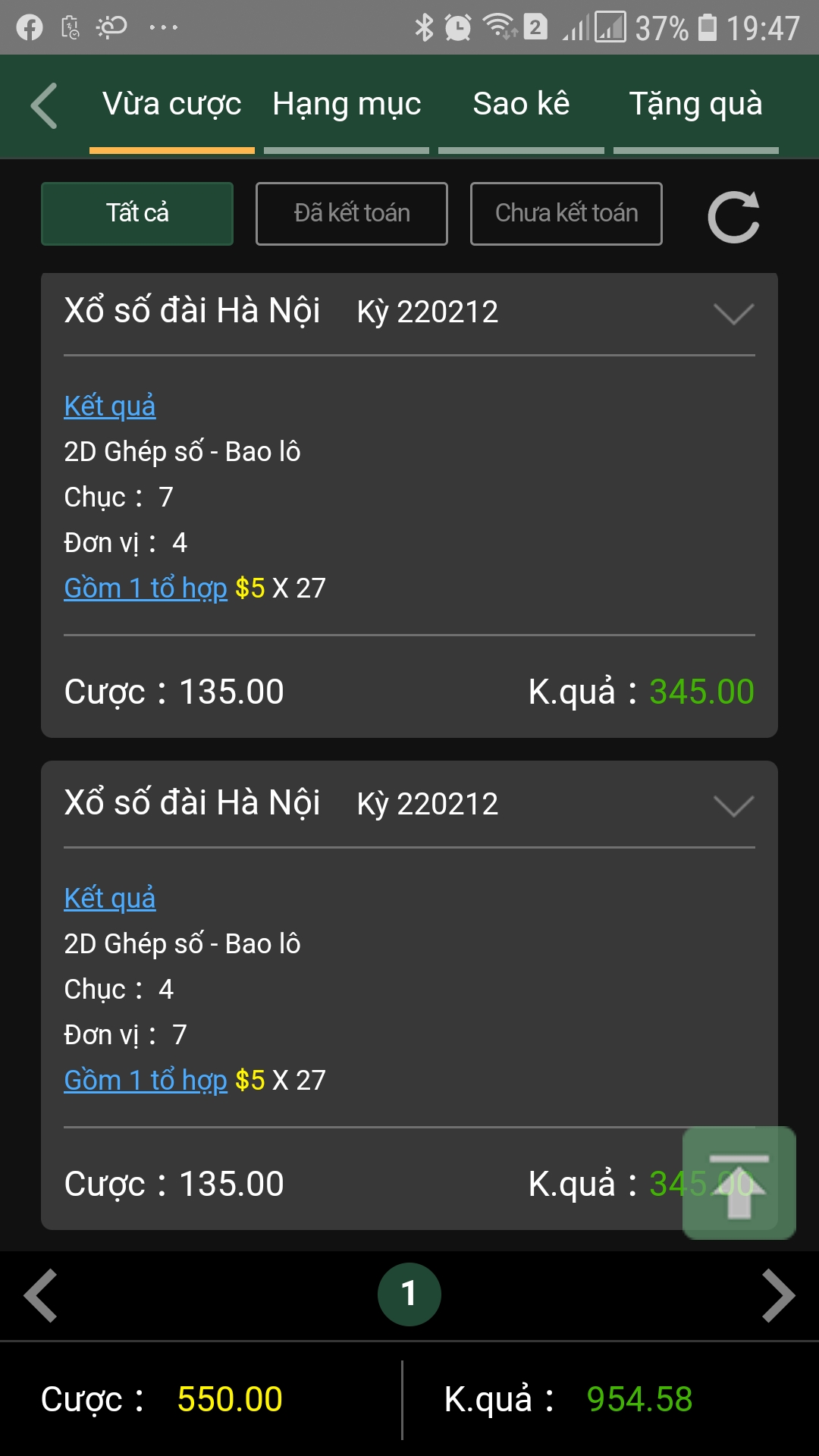Open Kết quả link in first bet
Viewport: 819px width, 1456px height.
110,406
